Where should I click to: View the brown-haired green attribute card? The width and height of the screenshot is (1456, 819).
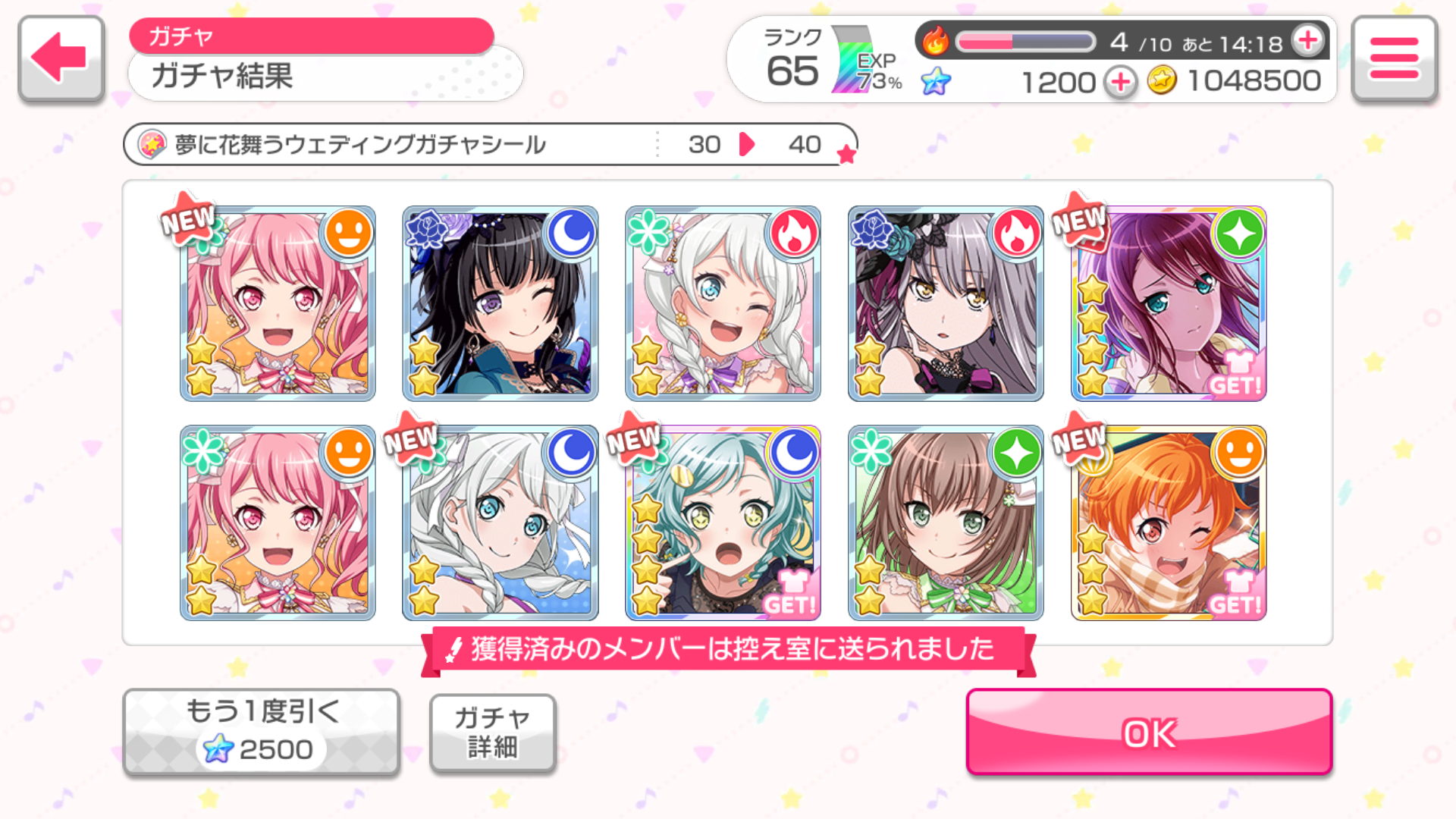945,523
